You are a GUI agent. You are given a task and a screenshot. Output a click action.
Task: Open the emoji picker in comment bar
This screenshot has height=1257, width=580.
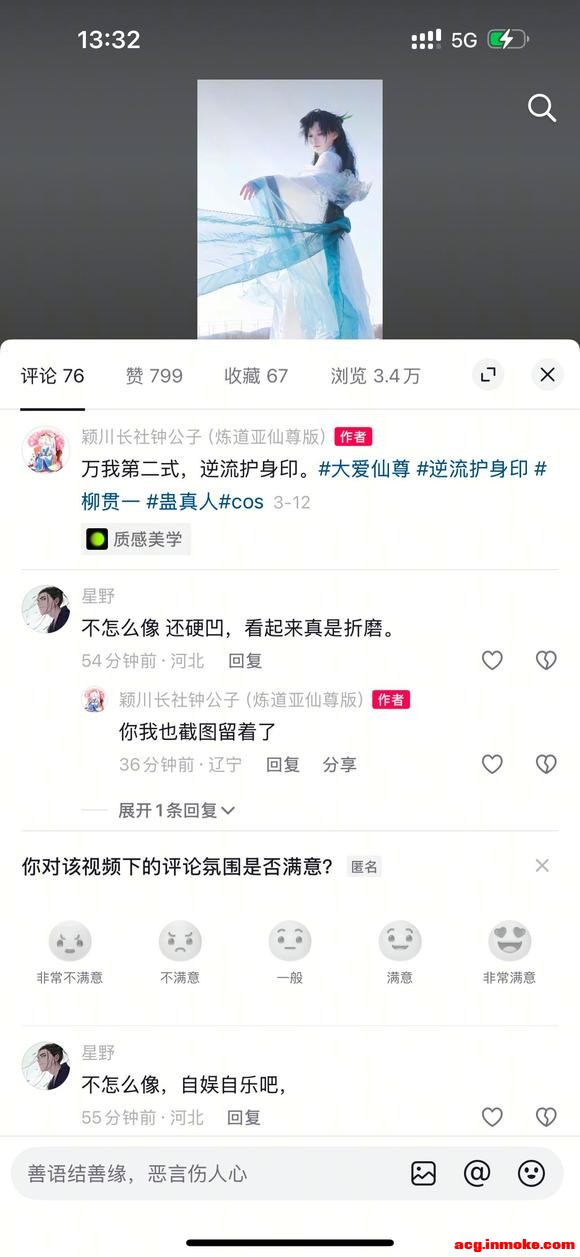pyautogui.click(x=531, y=1174)
